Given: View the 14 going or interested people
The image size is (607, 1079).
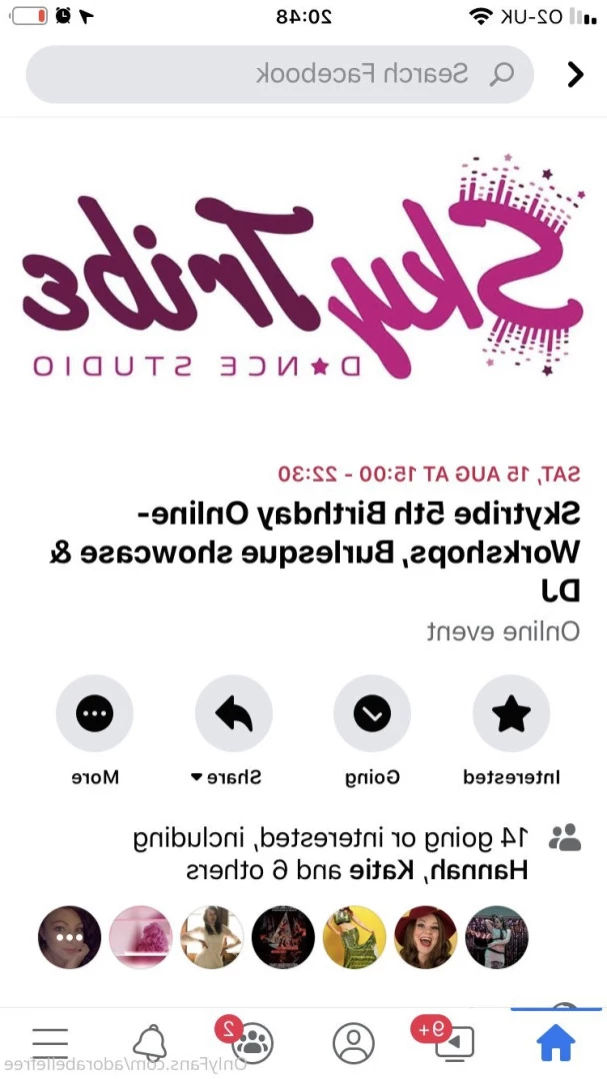Looking at the screenshot, I should click(330, 852).
